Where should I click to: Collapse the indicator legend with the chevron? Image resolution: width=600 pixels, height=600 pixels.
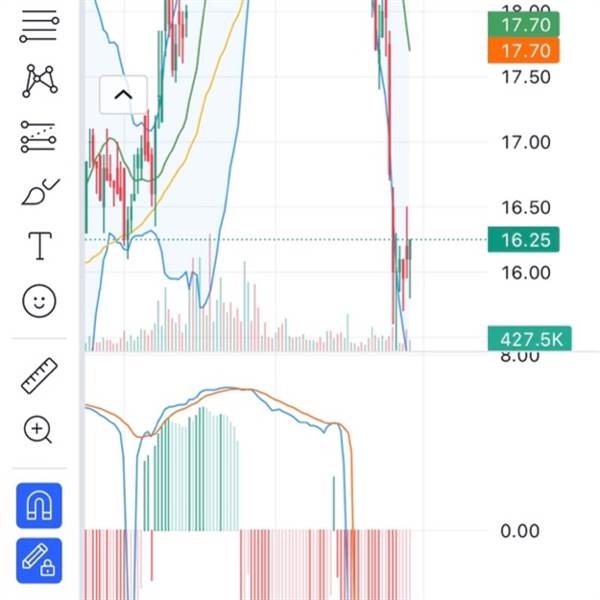point(123,96)
